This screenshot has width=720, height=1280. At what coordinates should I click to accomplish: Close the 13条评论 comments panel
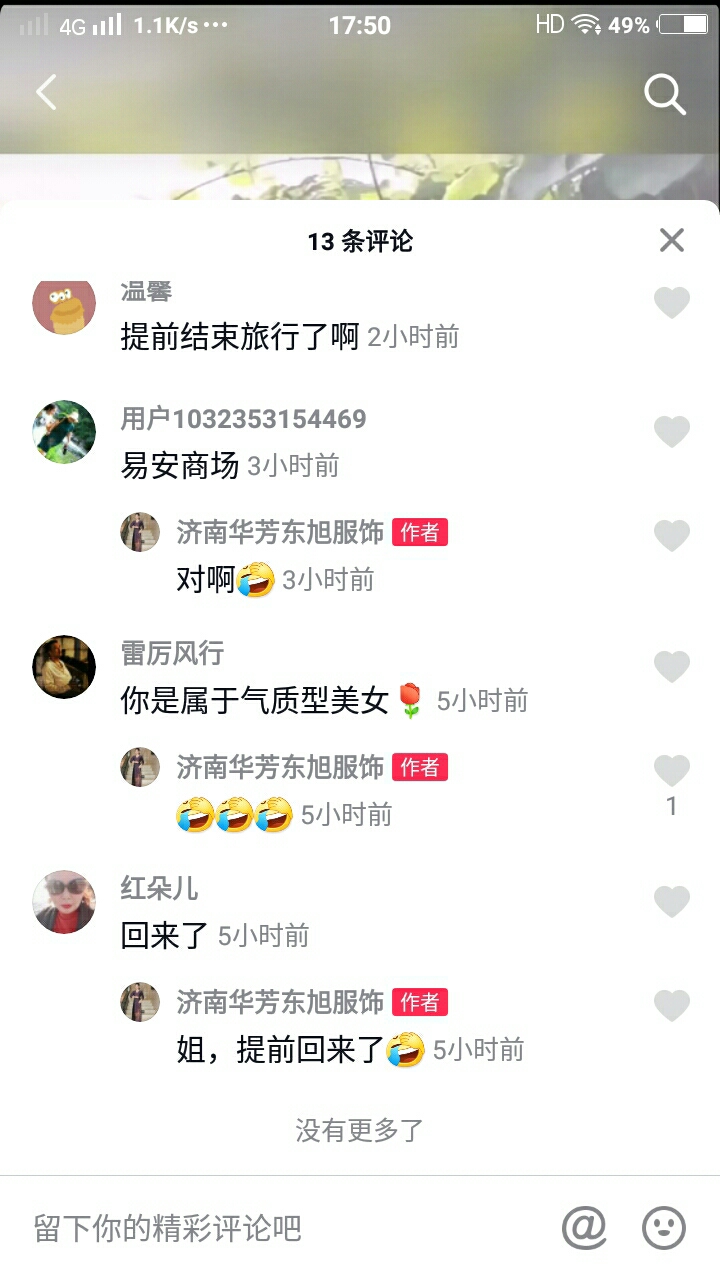(672, 240)
